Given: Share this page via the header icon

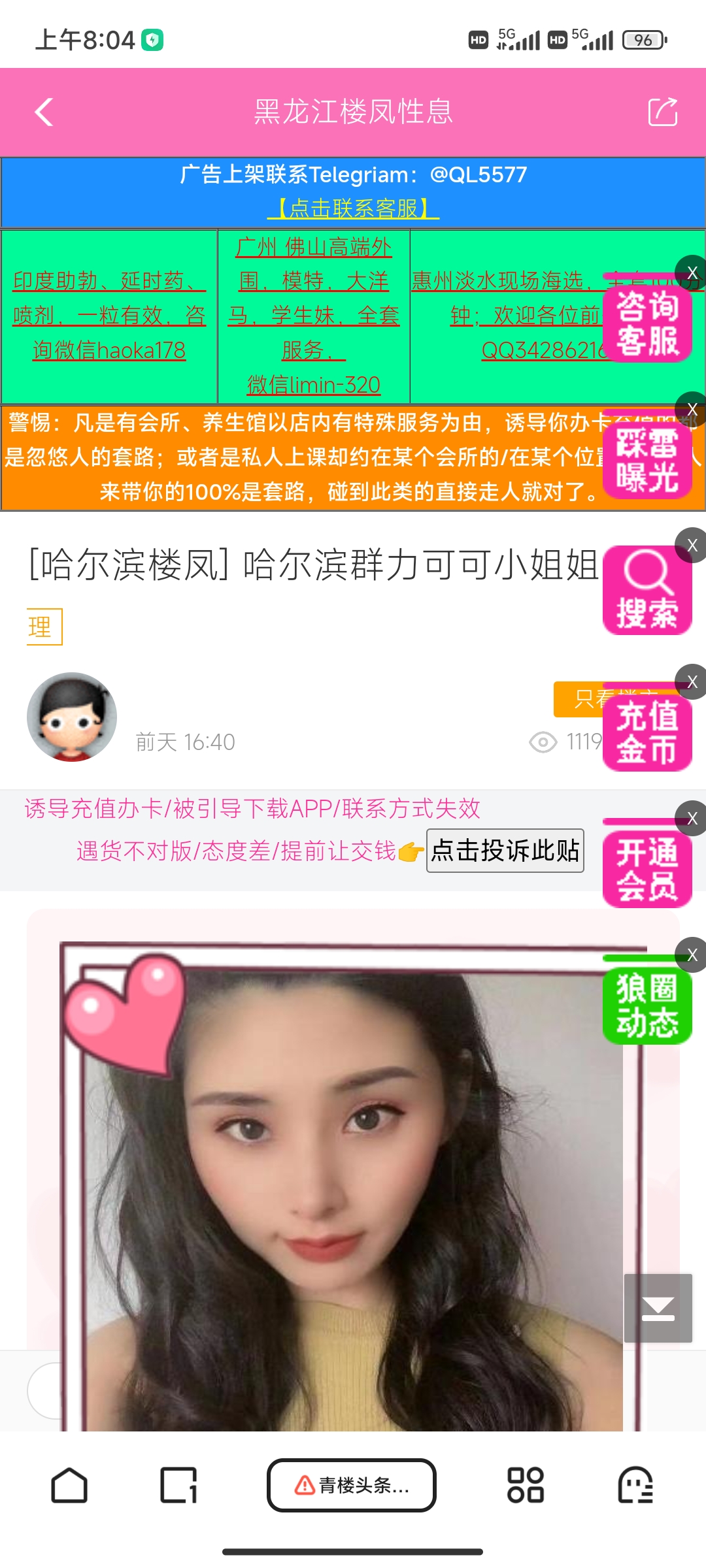Looking at the screenshot, I should pos(662,112).
